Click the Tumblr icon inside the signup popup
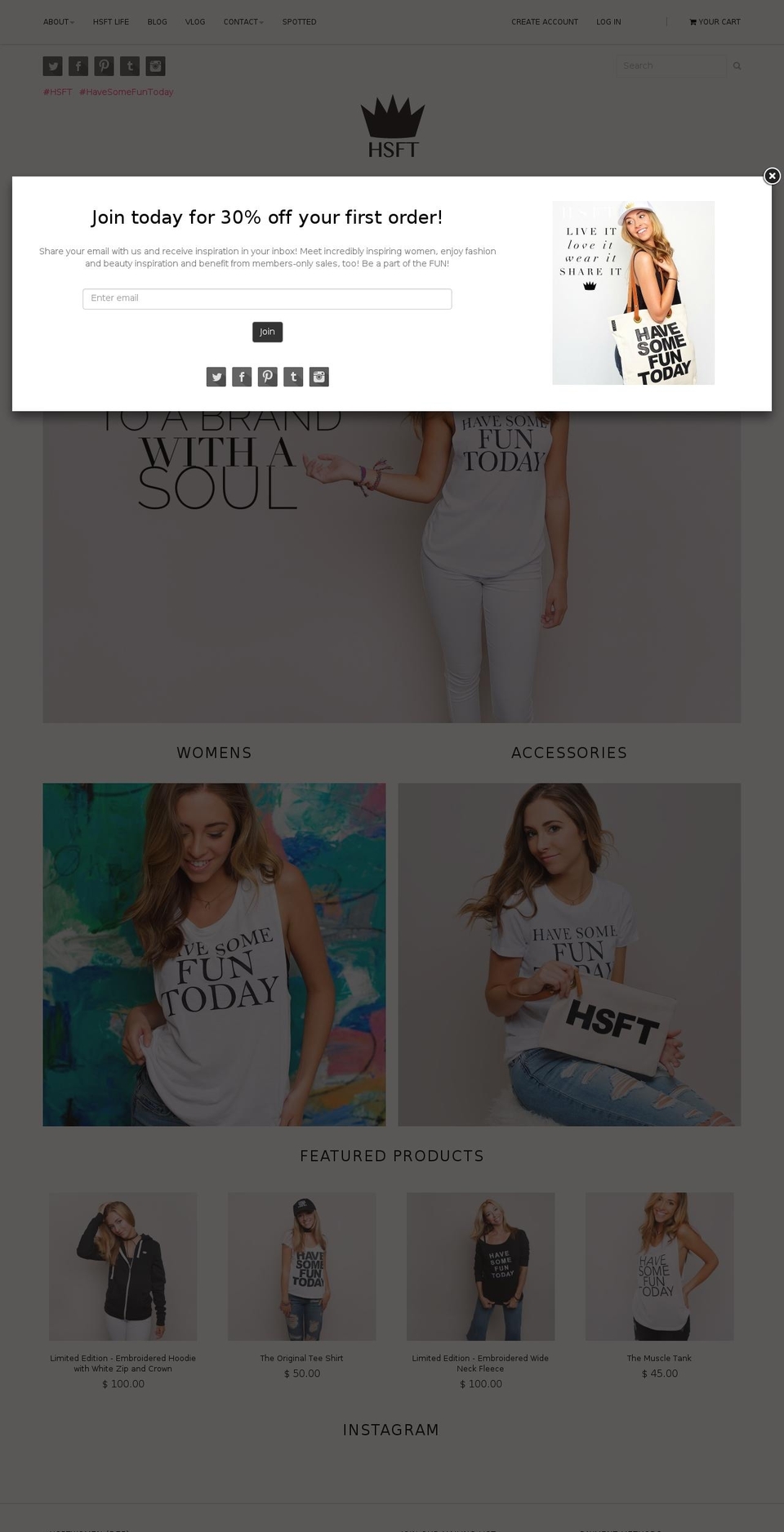The height and width of the screenshot is (1532, 784). click(293, 377)
